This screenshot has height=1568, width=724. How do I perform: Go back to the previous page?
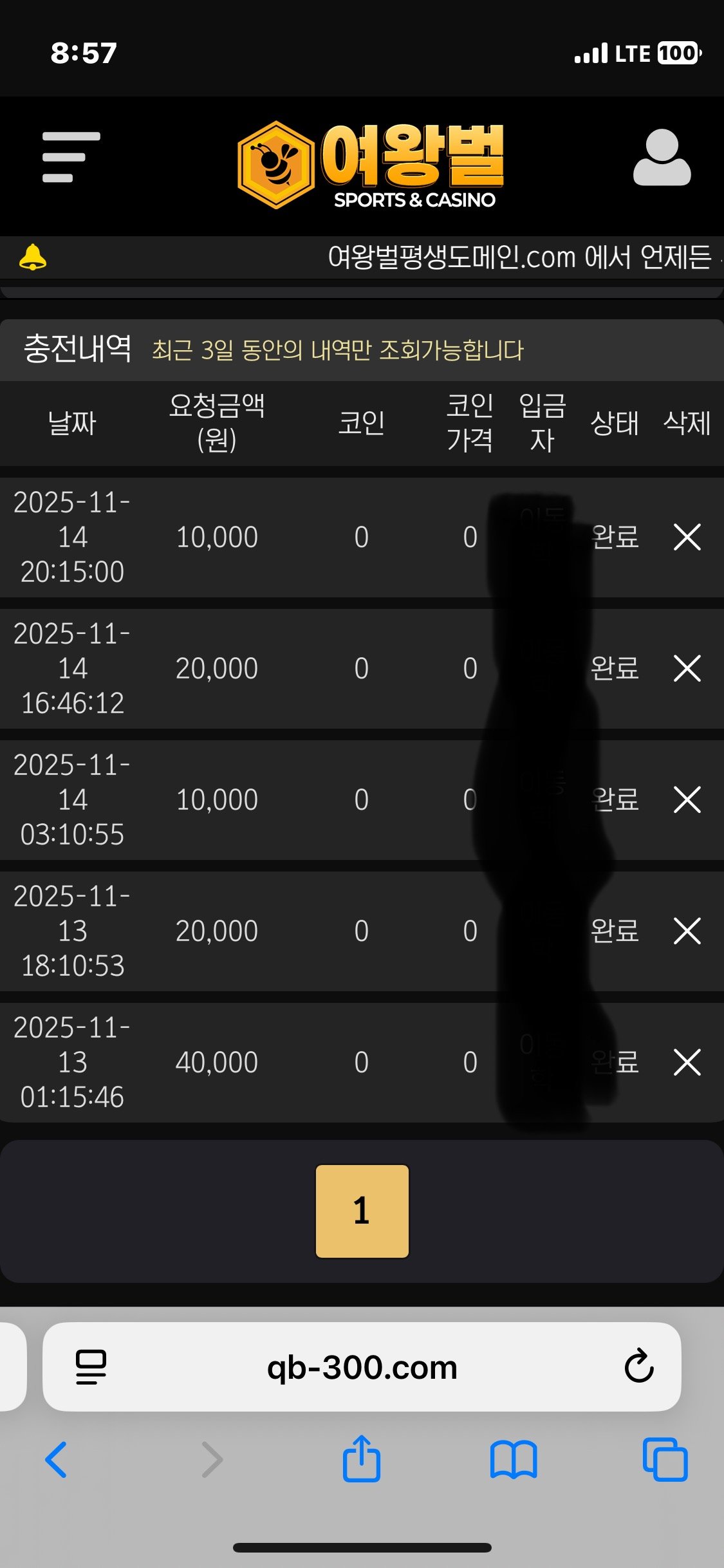(57, 1459)
